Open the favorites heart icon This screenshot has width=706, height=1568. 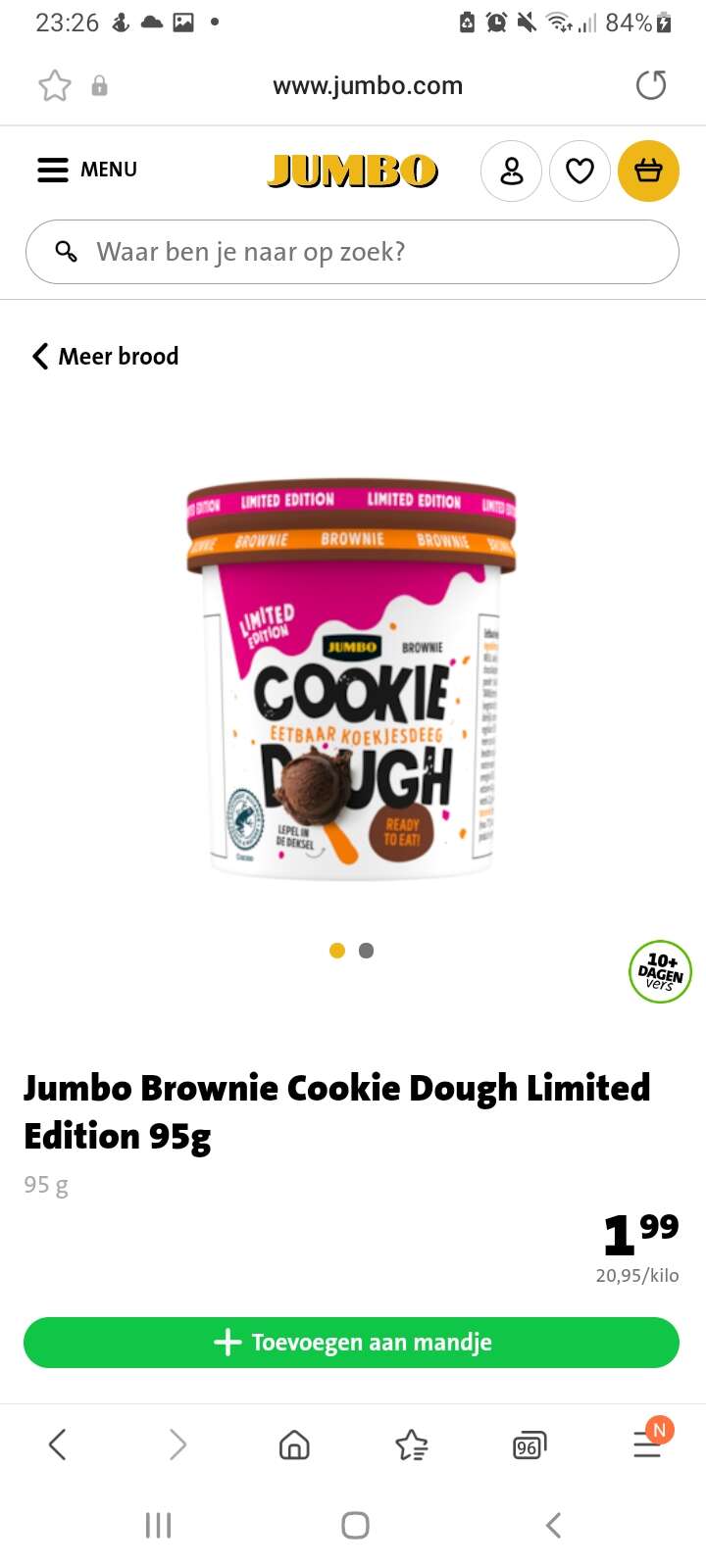click(x=580, y=171)
